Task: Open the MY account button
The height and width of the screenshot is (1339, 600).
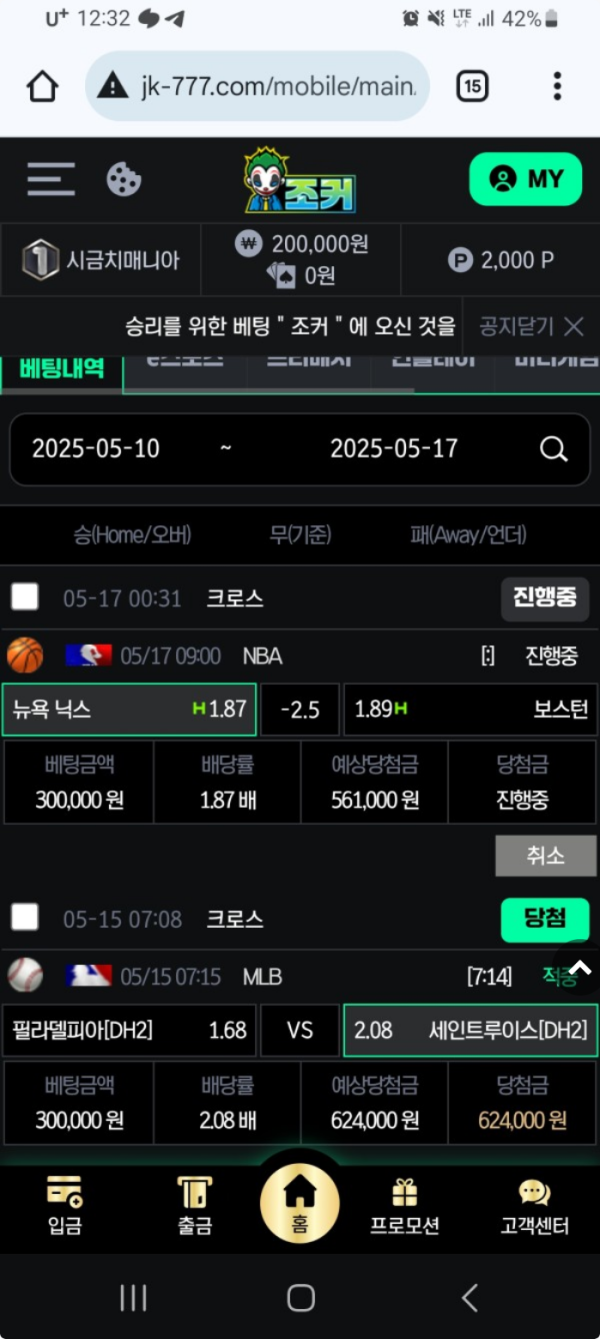Action: 526,179
